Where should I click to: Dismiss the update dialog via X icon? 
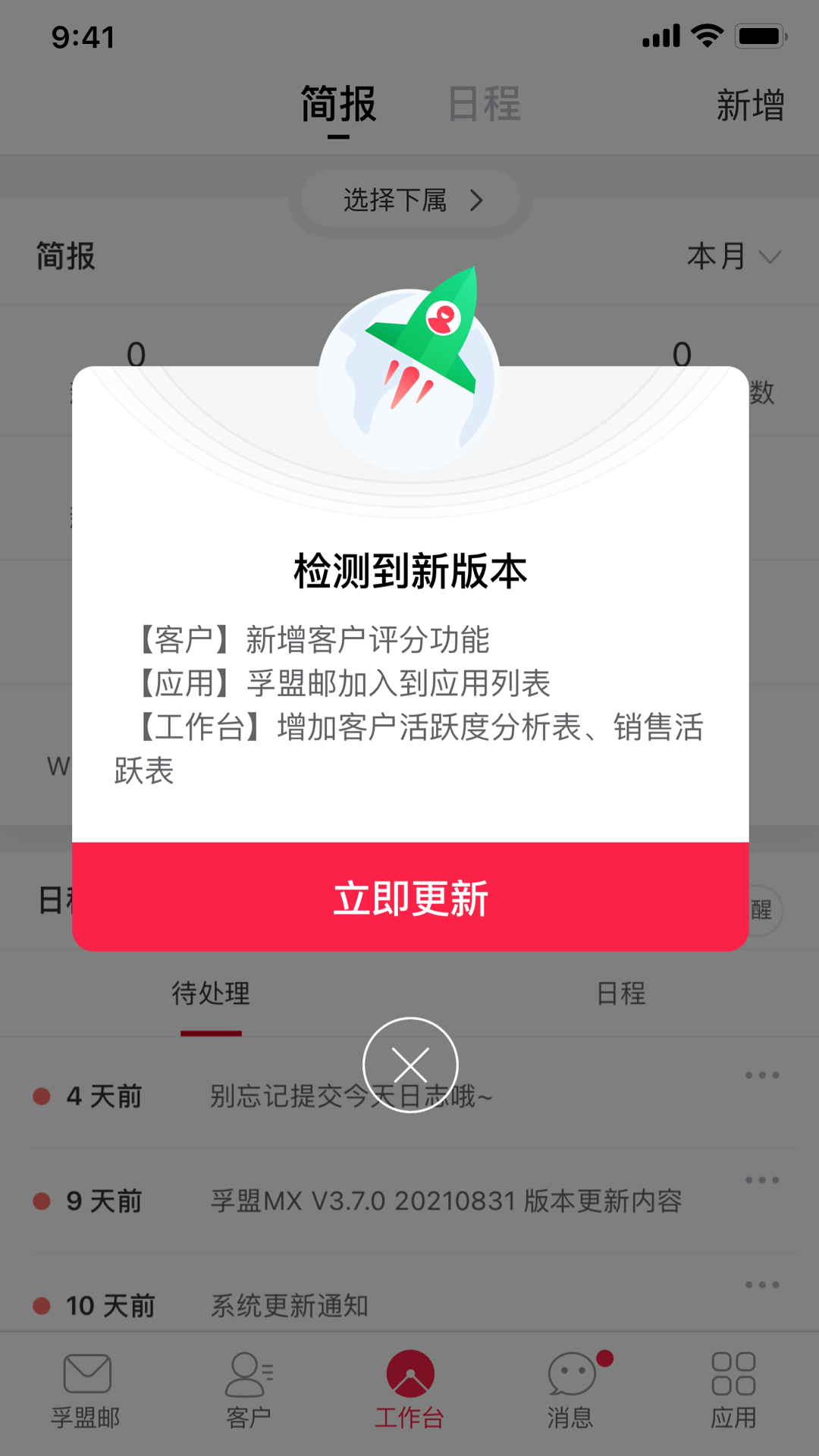409,1065
